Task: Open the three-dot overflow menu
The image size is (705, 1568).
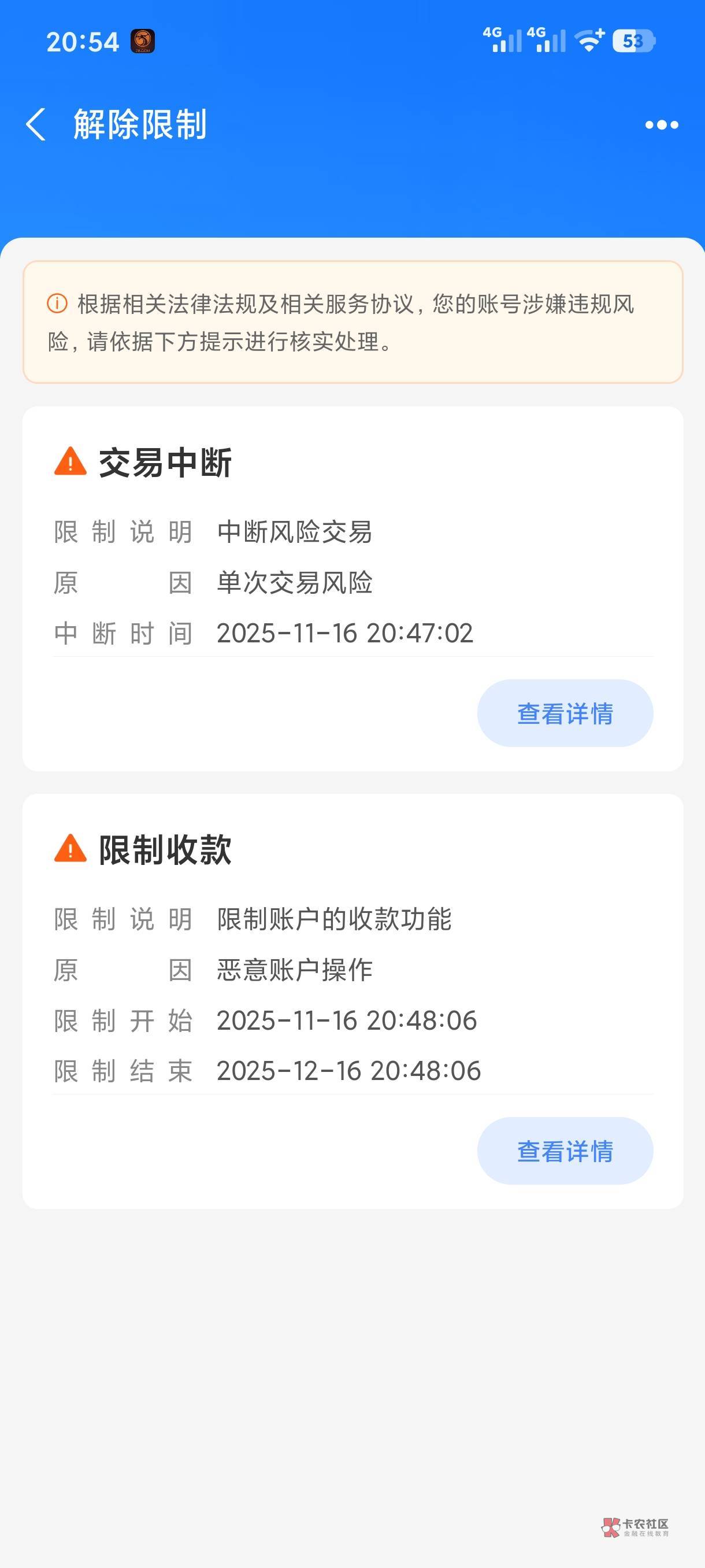Action: click(x=661, y=125)
